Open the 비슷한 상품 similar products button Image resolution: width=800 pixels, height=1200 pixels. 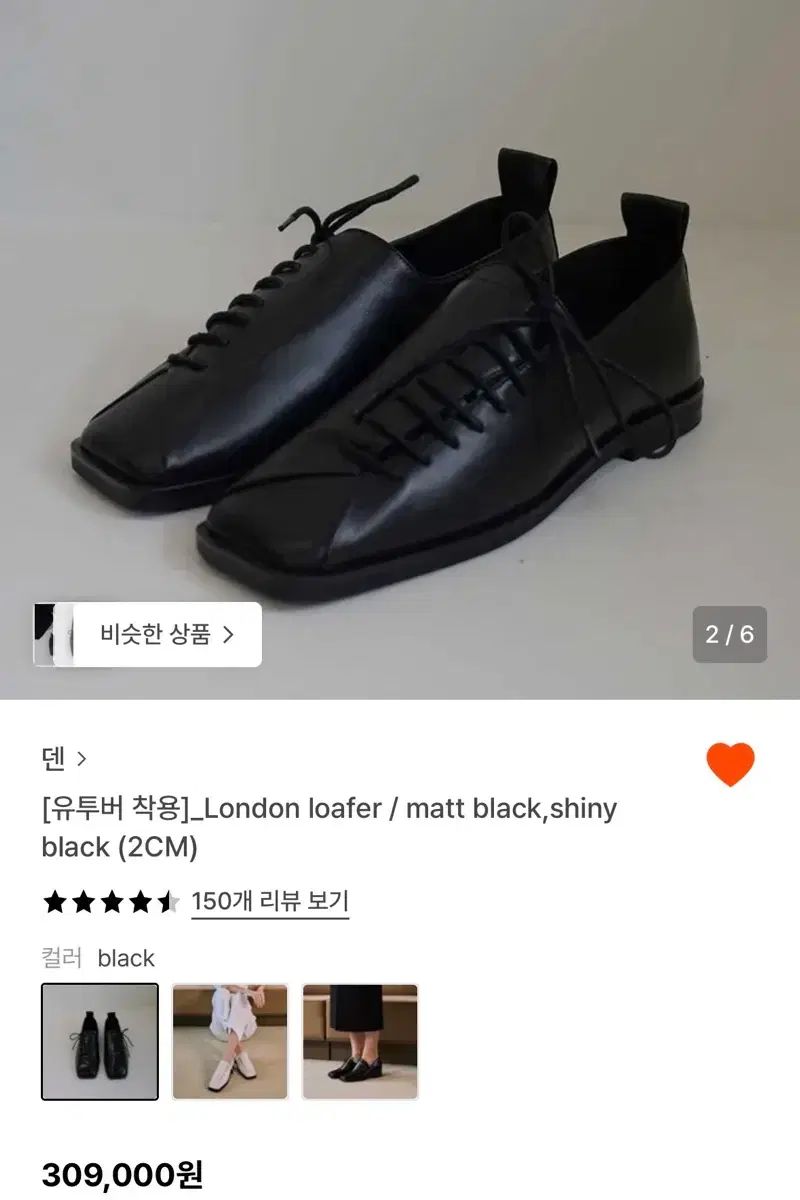pos(166,634)
